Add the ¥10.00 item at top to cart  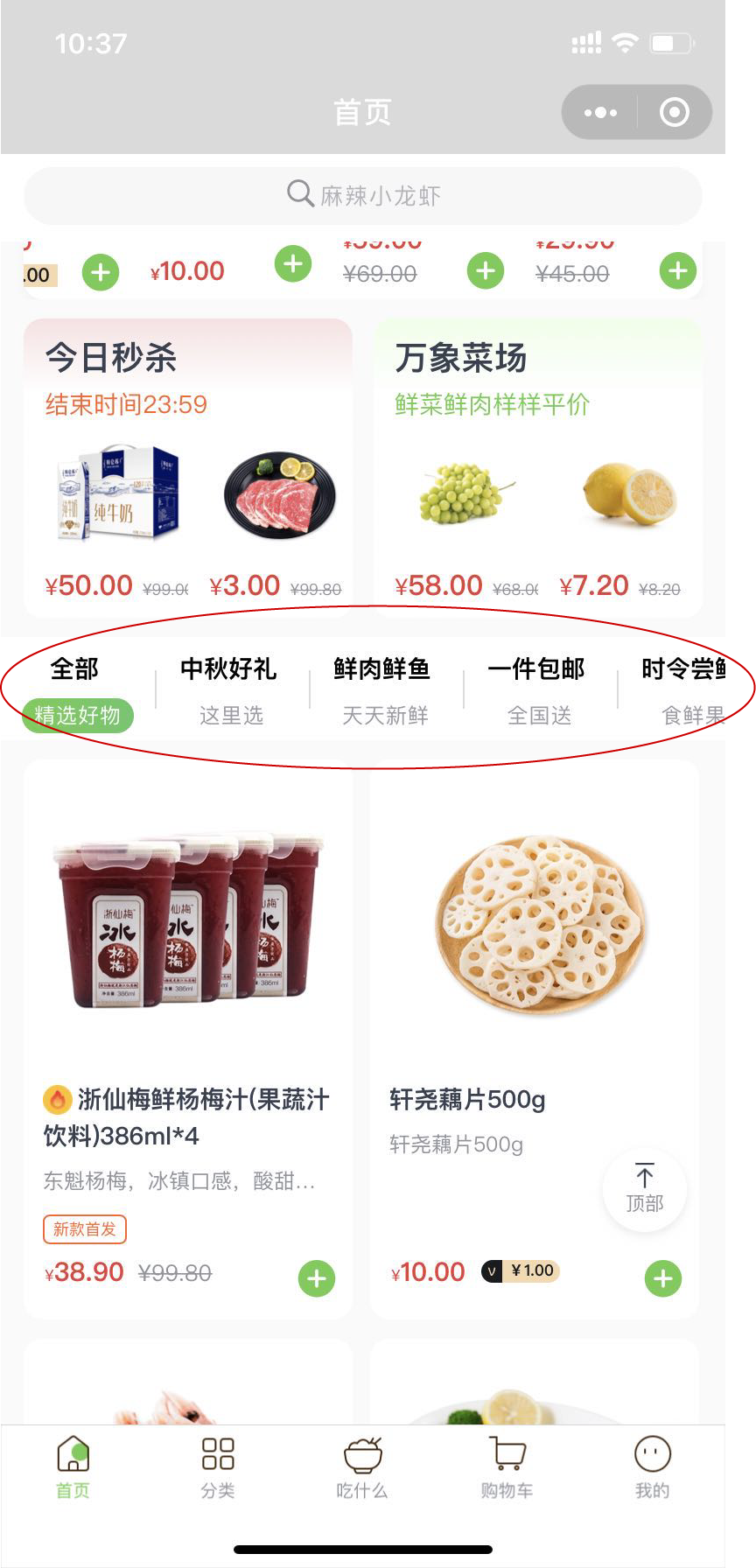(x=293, y=264)
